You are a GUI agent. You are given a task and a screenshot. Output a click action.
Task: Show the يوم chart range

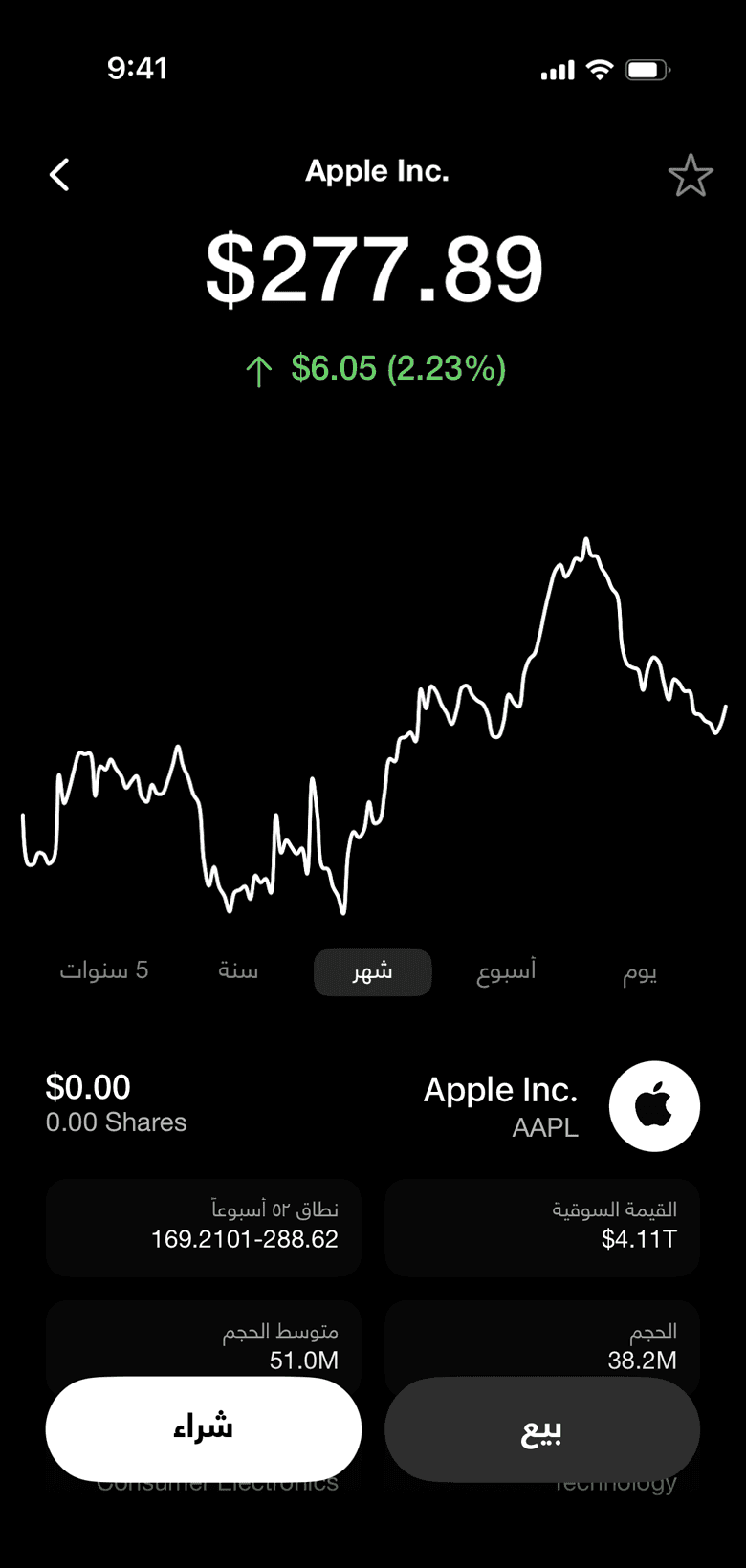click(640, 971)
